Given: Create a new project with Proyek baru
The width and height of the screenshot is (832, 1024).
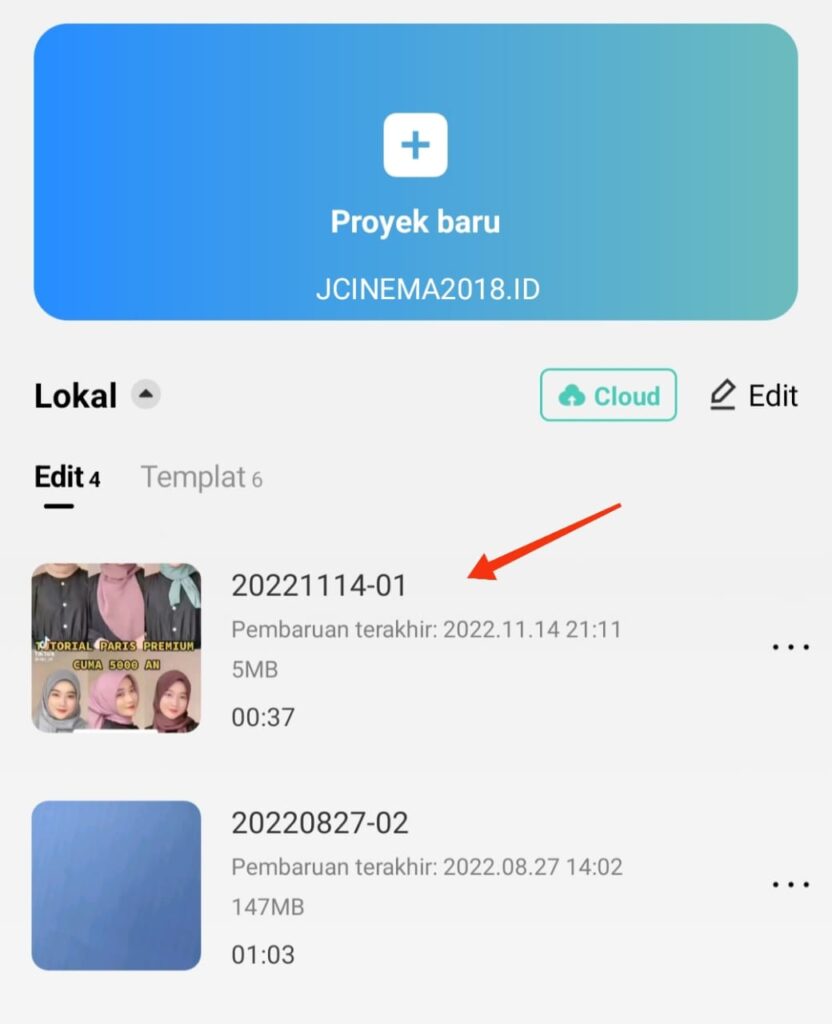Looking at the screenshot, I should (415, 172).
